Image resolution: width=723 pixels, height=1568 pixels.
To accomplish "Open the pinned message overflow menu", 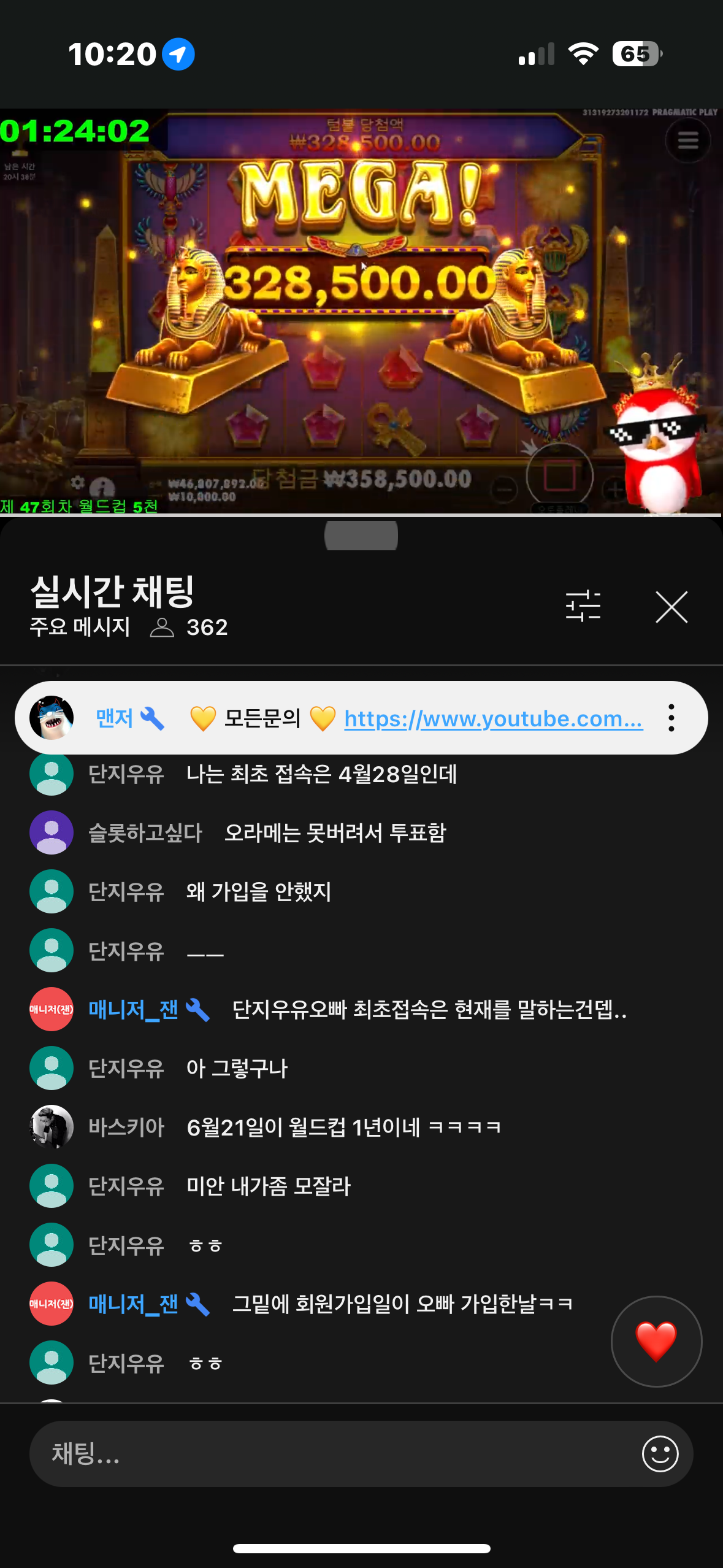I will 671,718.
